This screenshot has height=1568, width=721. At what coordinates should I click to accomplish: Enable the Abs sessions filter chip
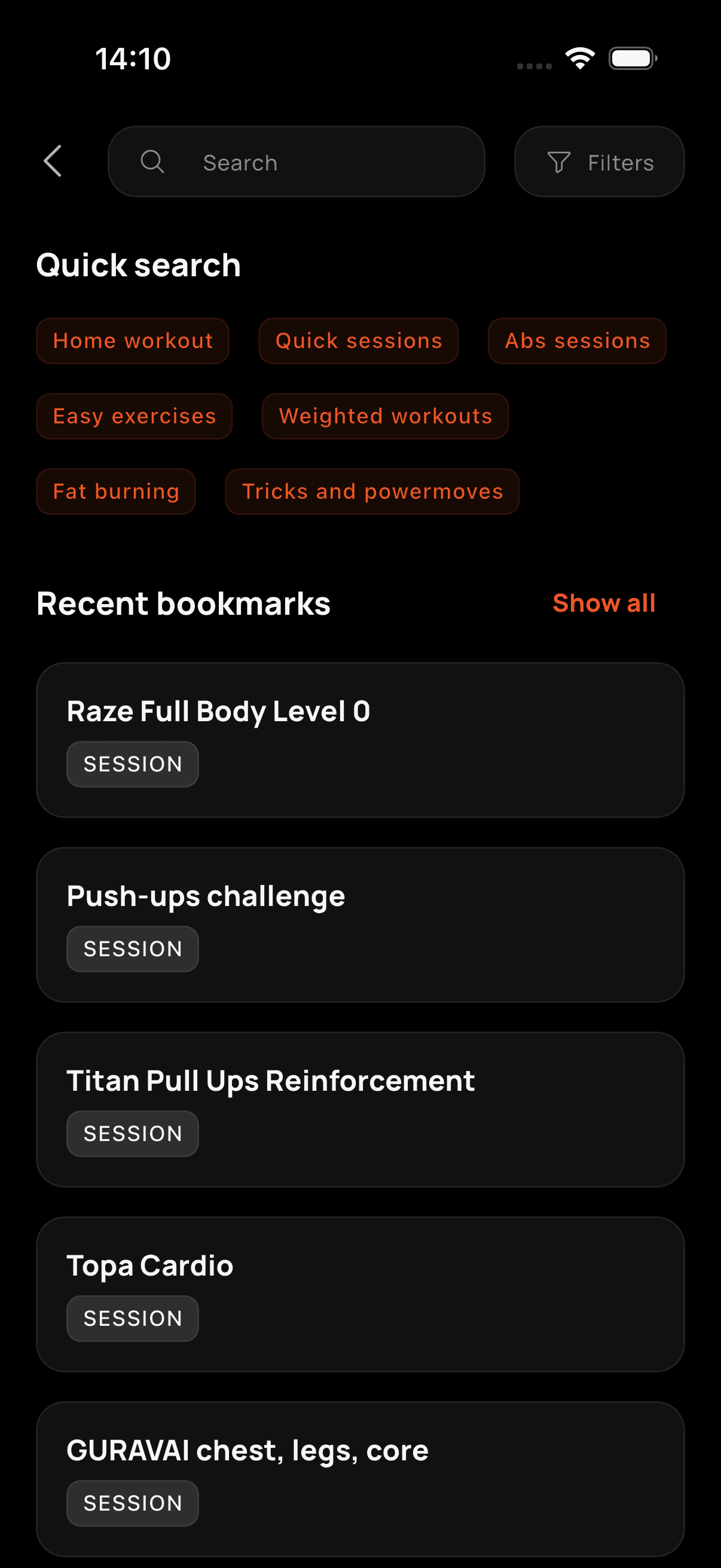click(576, 341)
